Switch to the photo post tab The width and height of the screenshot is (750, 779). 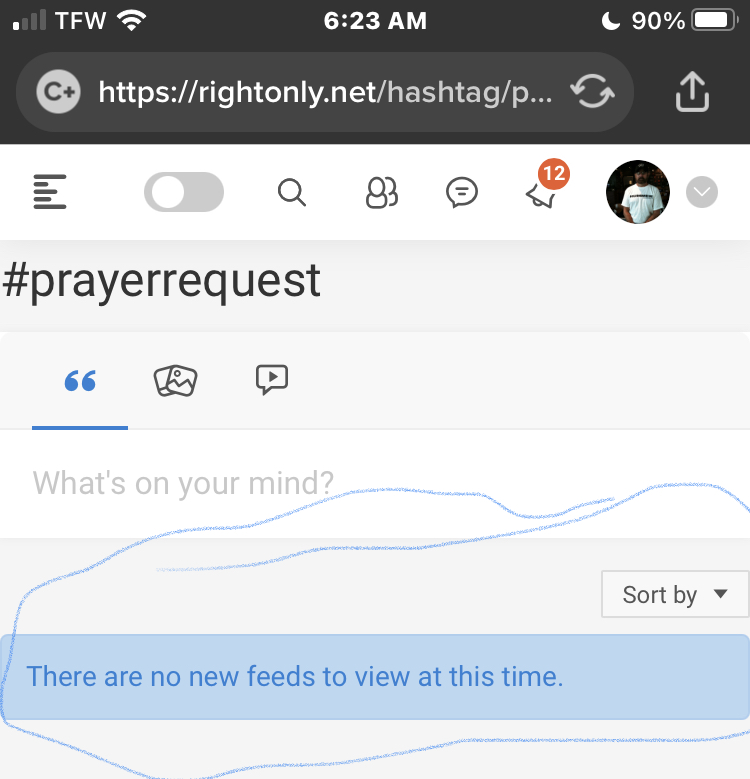175,380
